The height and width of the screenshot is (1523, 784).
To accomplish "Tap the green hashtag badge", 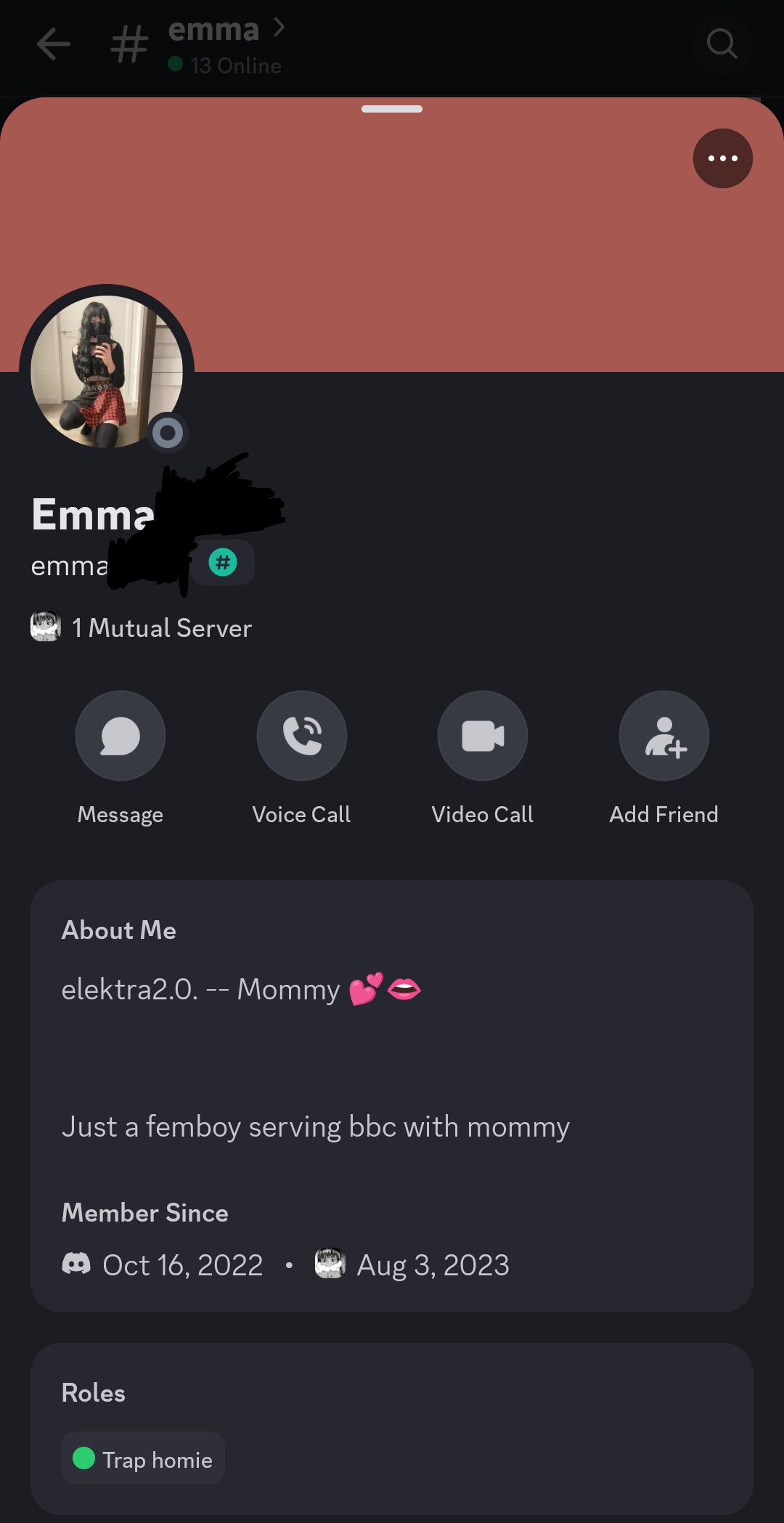I will (x=223, y=562).
